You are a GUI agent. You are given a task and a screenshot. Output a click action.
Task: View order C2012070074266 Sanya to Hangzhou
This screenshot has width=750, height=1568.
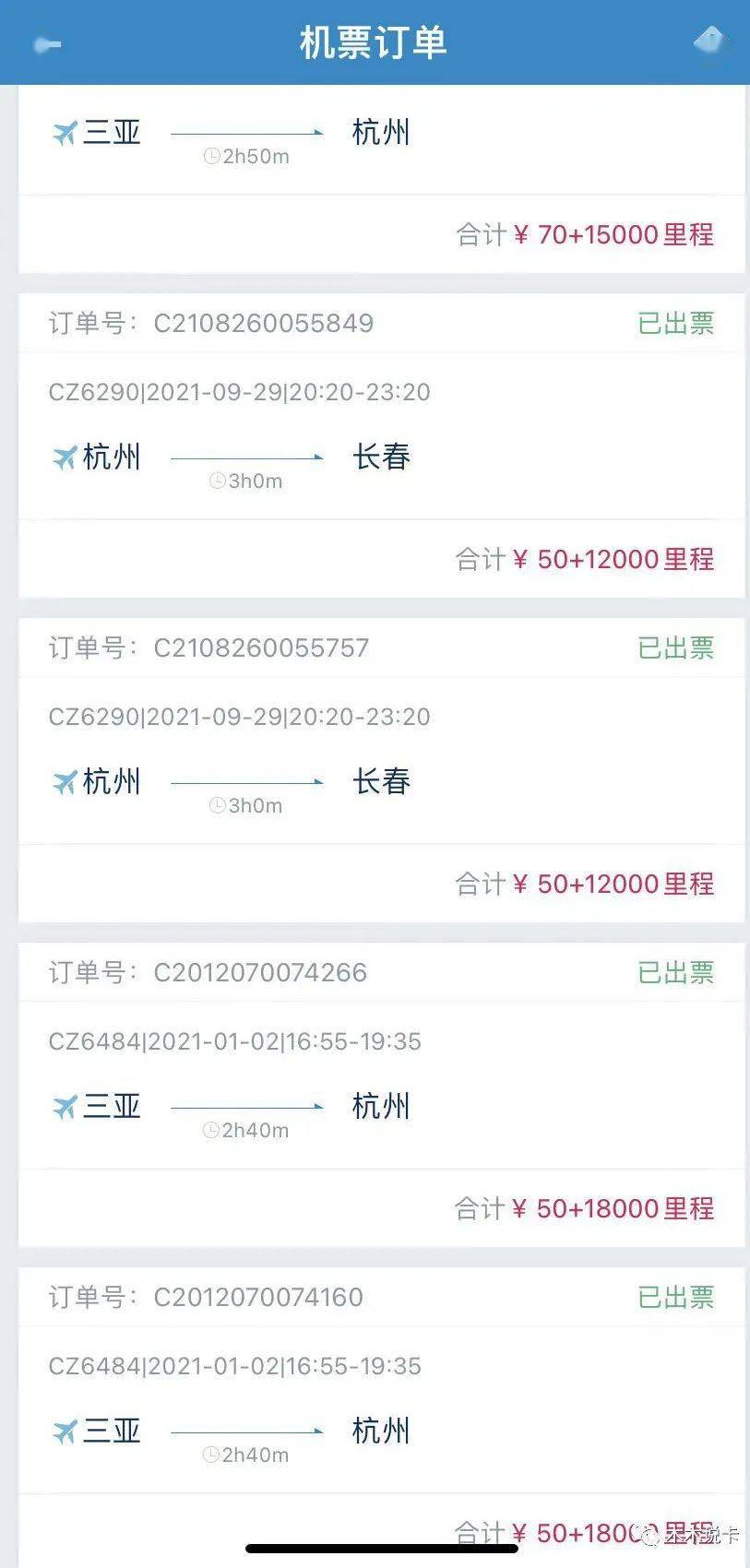click(382, 1095)
